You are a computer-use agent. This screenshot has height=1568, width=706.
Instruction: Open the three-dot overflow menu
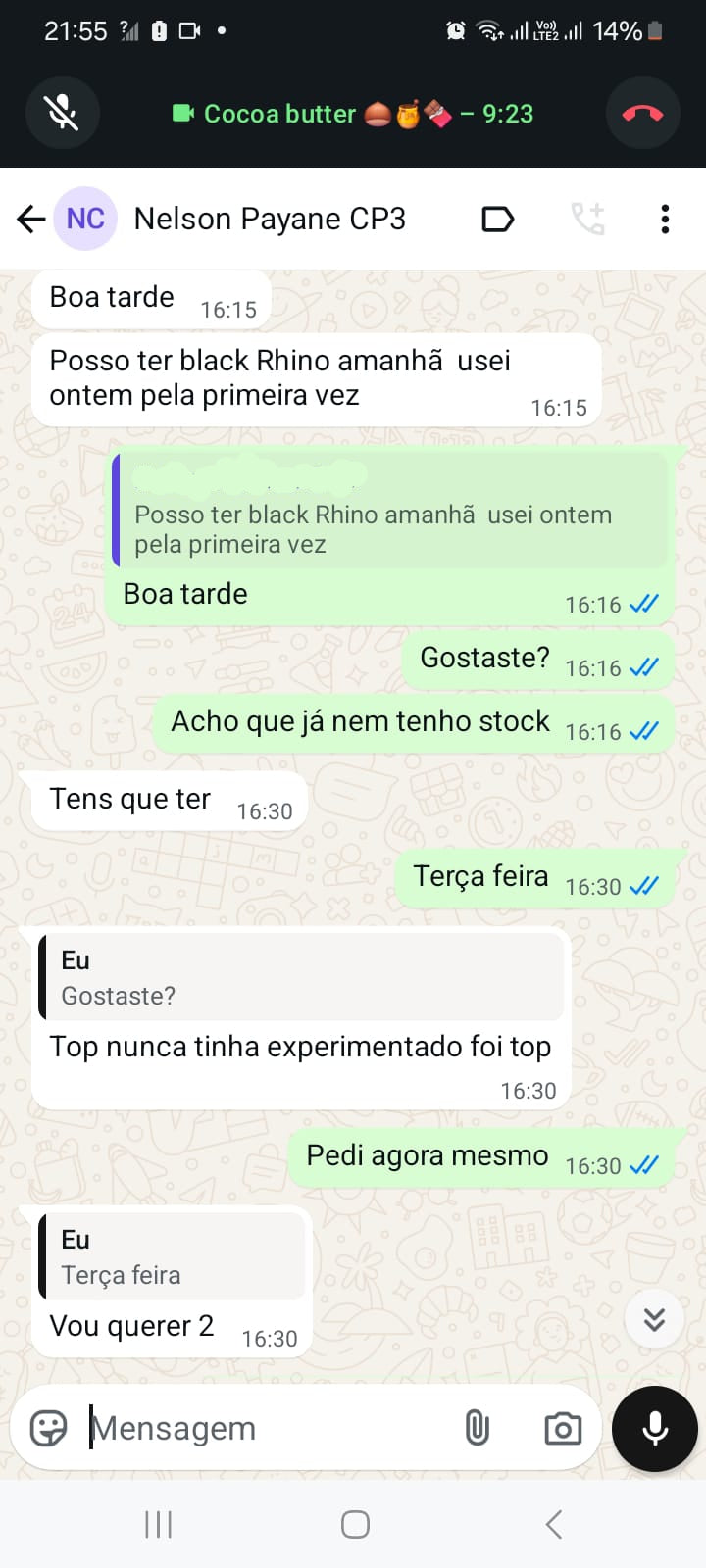665,219
